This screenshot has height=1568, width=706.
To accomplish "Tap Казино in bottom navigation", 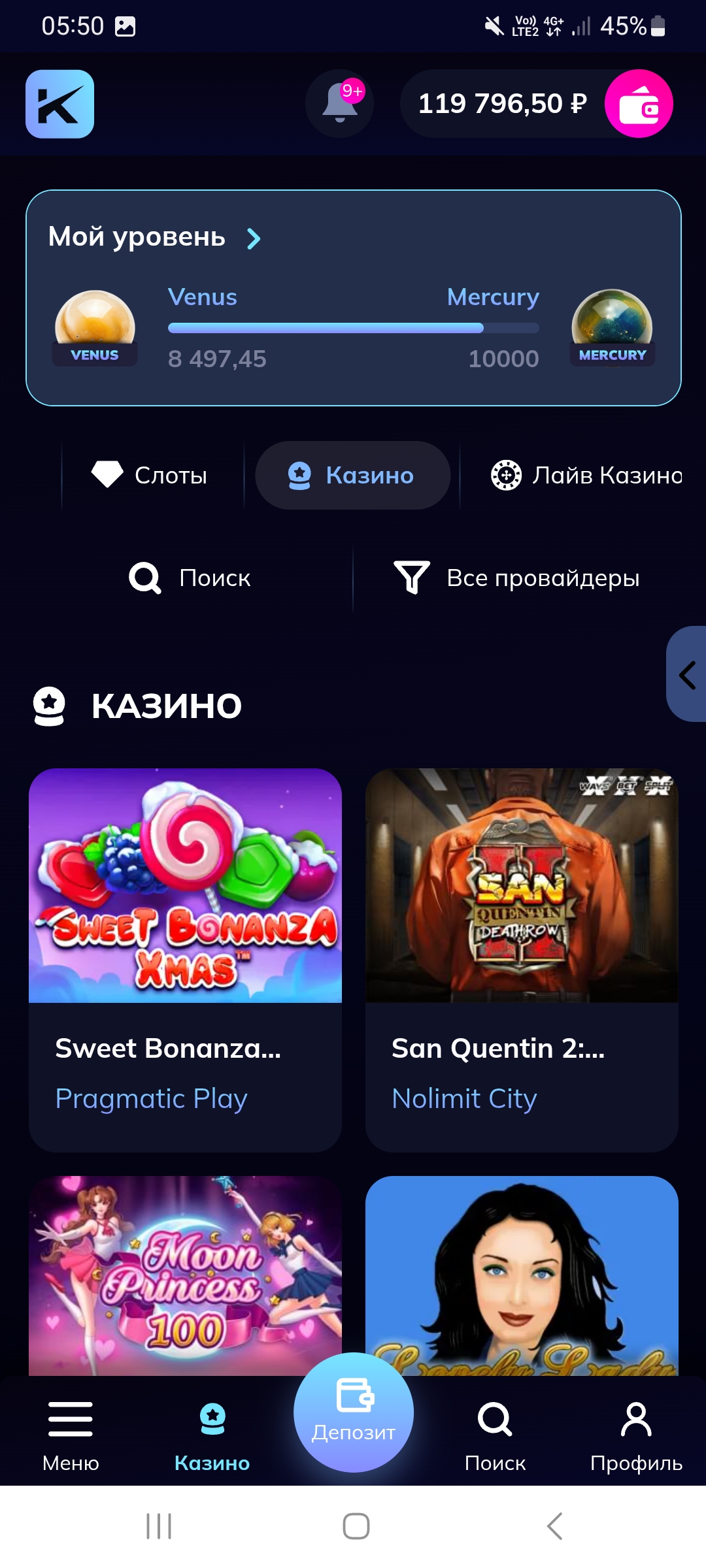I will tap(212, 1436).
